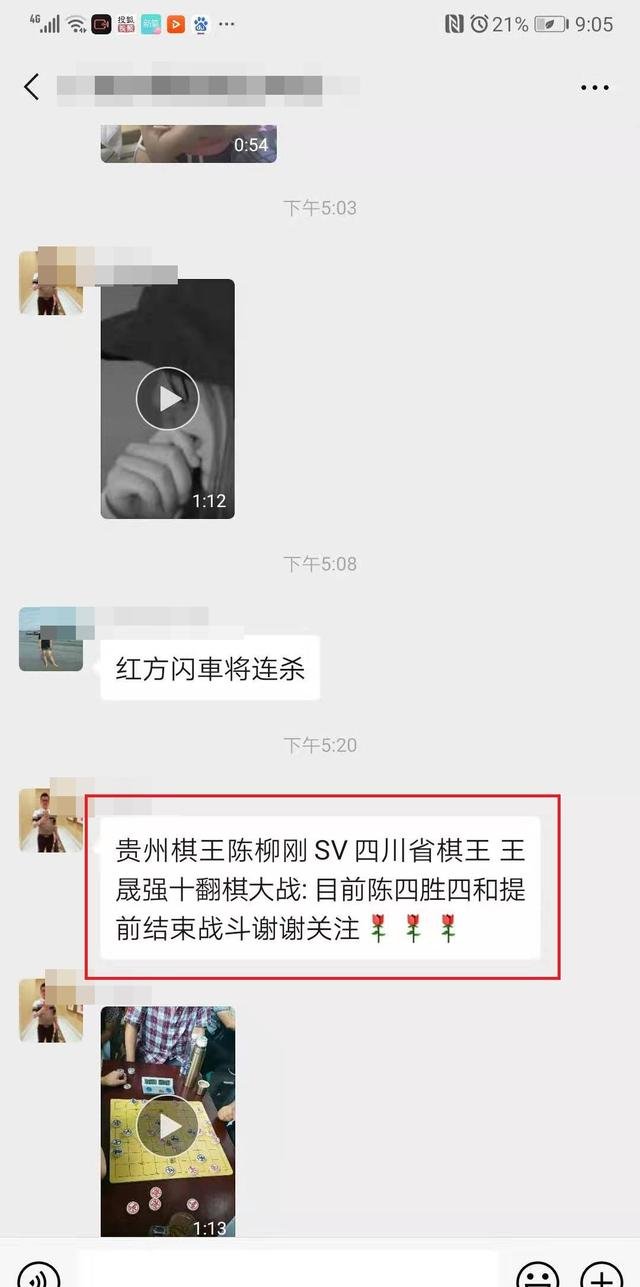Open the chat overflow menu
Image resolution: width=640 pixels, height=1287 pixels.
click(594, 88)
